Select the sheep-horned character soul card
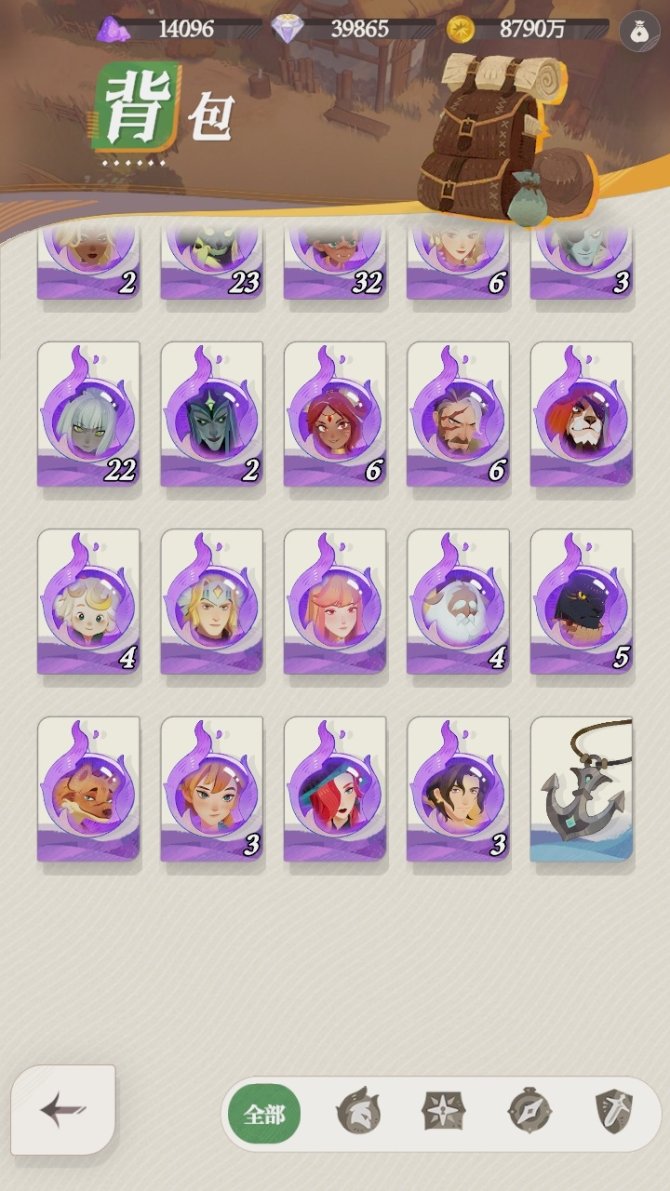Image resolution: width=670 pixels, height=1191 pixels. coord(88,601)
